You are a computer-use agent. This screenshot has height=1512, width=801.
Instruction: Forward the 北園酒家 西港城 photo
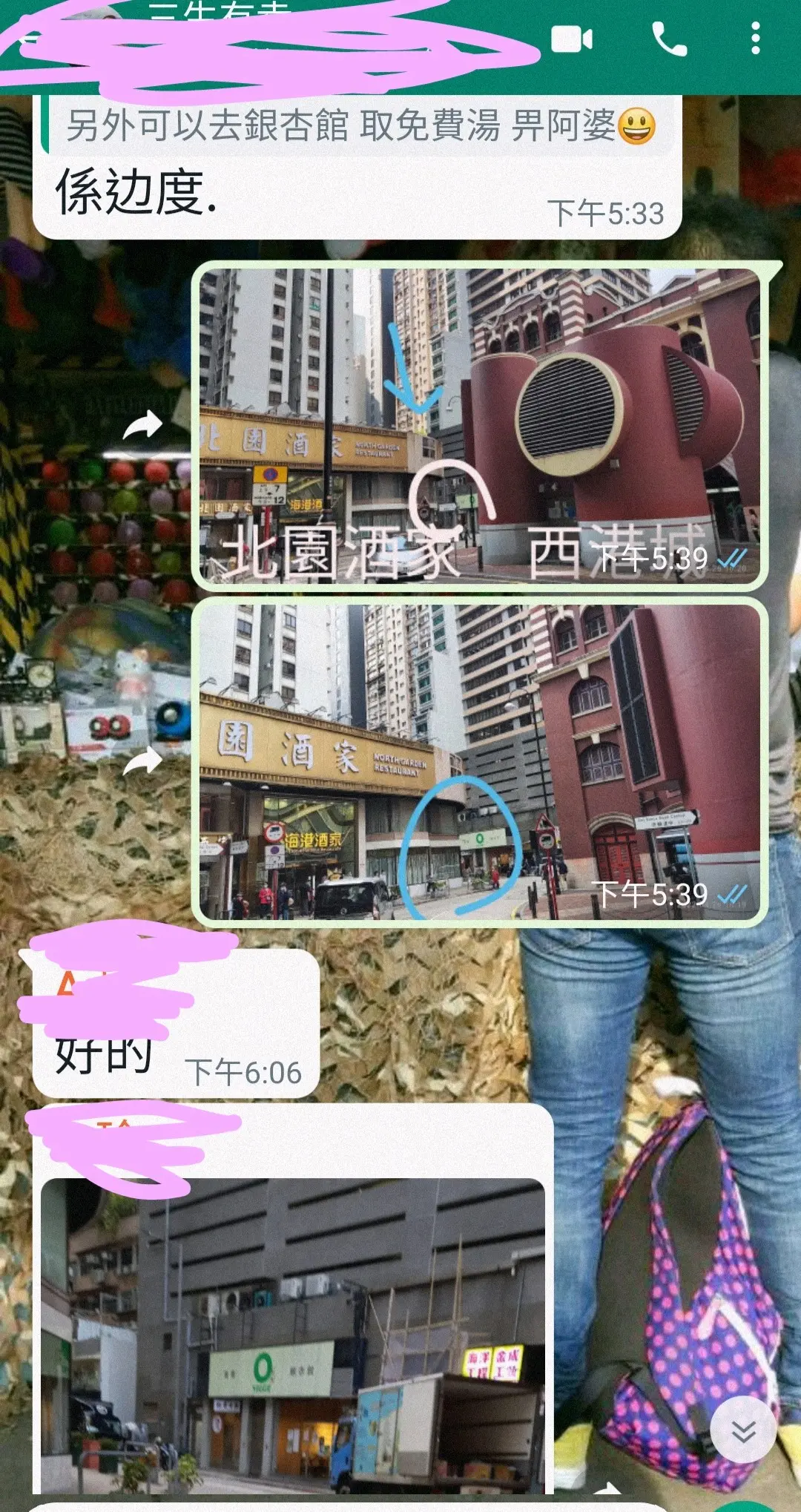coord(142,426)
